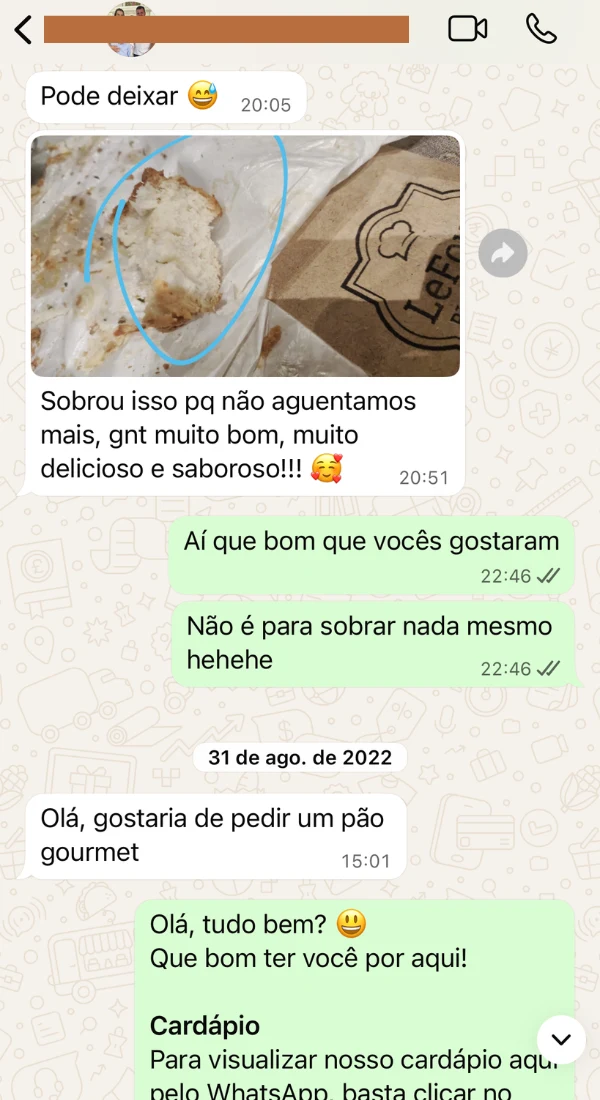
Task: Jump to the latest messages
Action: [x=561, y=1039]
